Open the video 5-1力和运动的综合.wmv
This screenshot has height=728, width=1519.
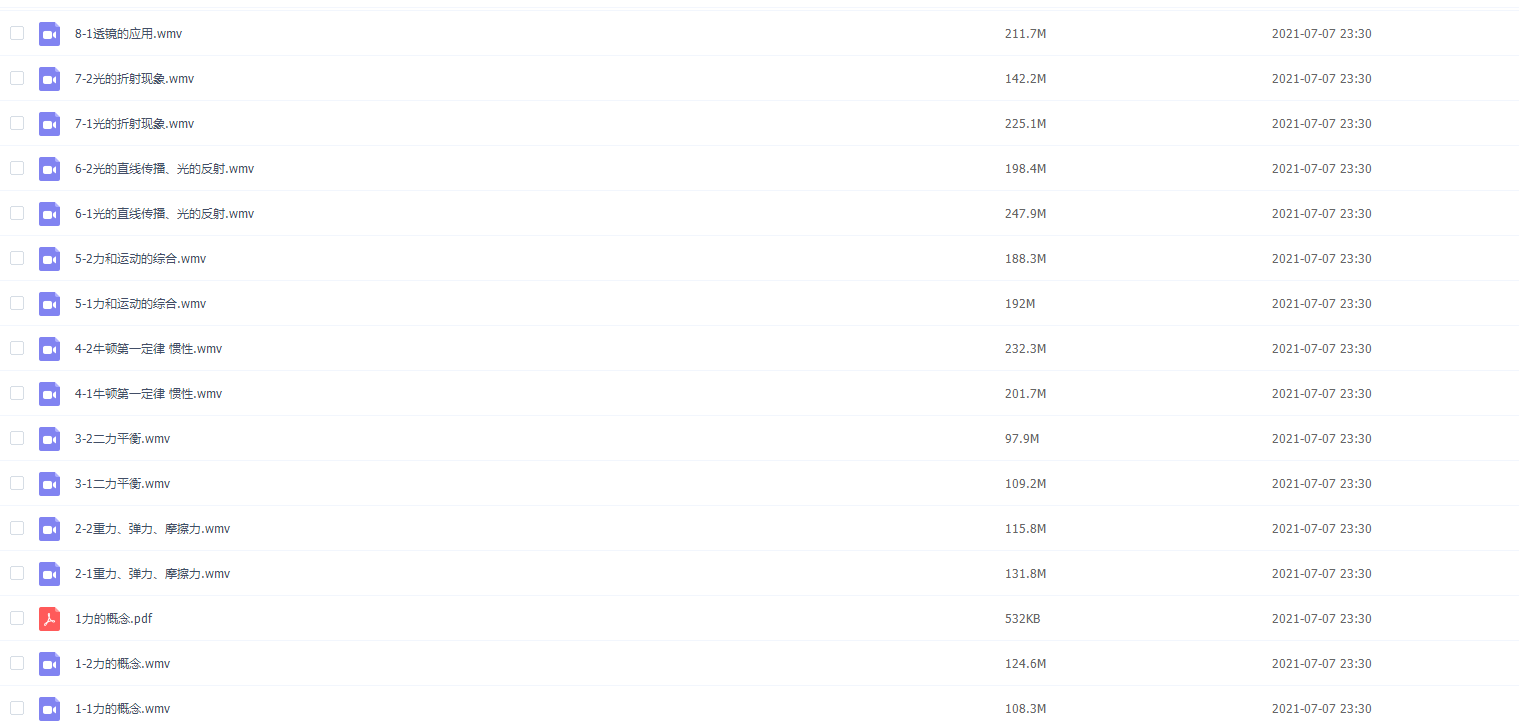[x=140, y=304]
